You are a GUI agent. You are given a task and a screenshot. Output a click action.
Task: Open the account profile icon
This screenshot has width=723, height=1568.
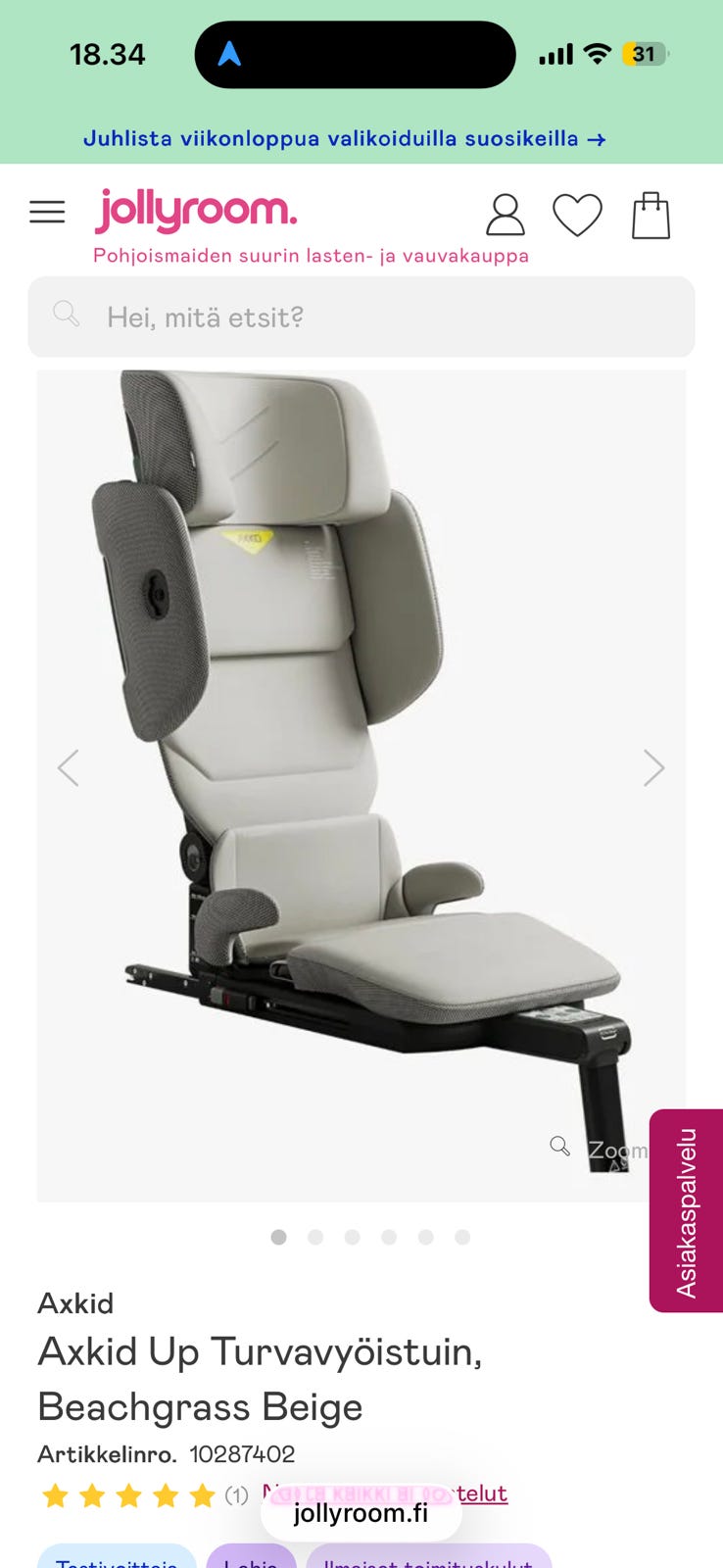tap(506, 215)
